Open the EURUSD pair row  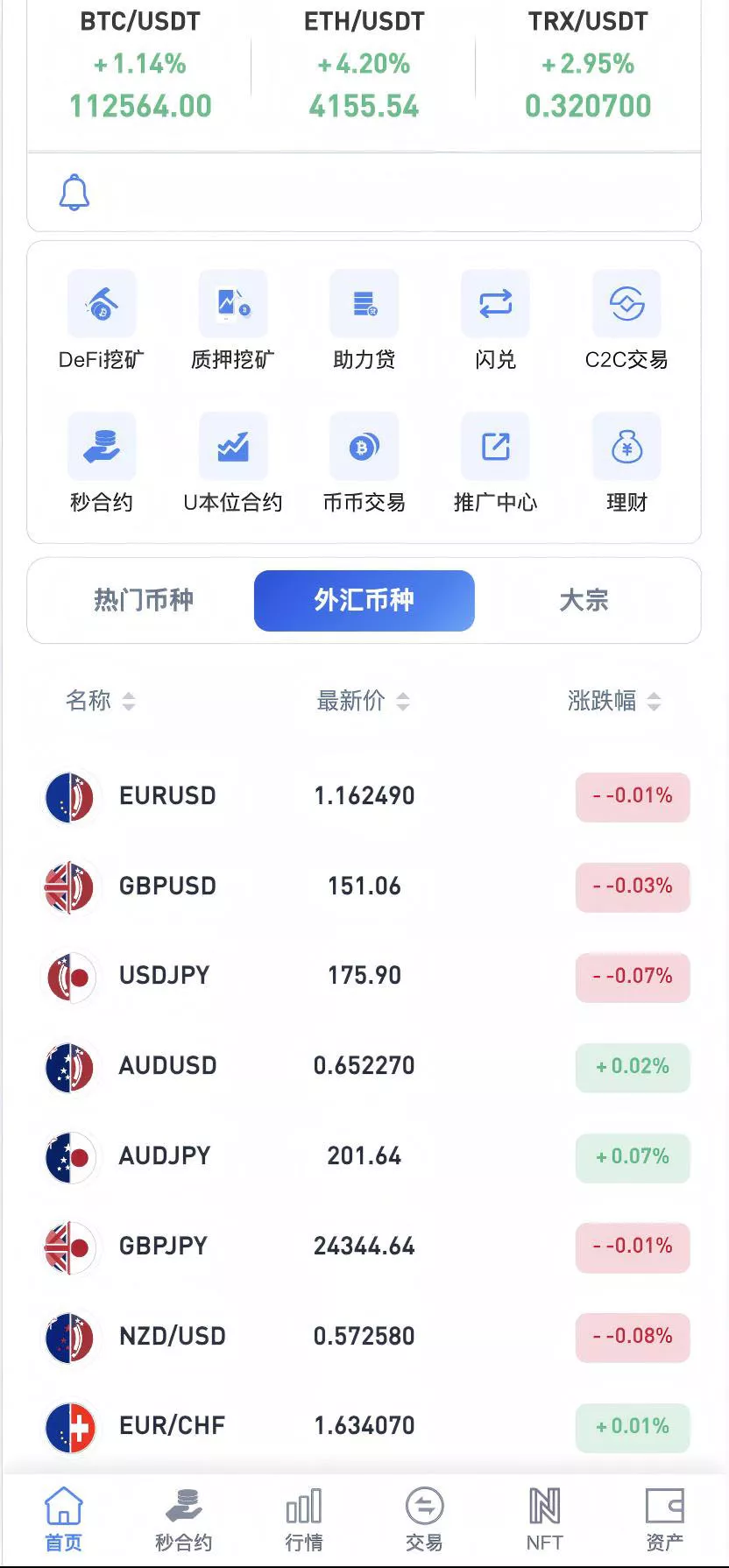pos(166,796)
